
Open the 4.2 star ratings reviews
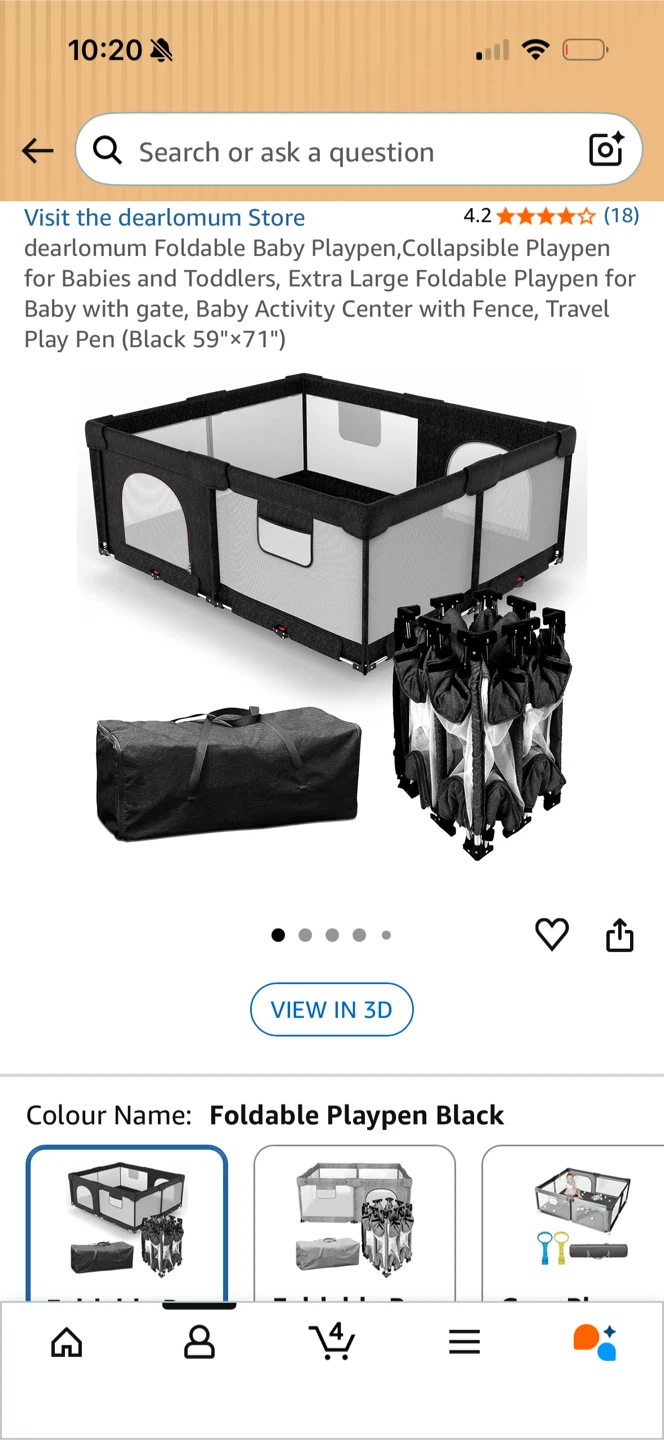coord(551,215)
